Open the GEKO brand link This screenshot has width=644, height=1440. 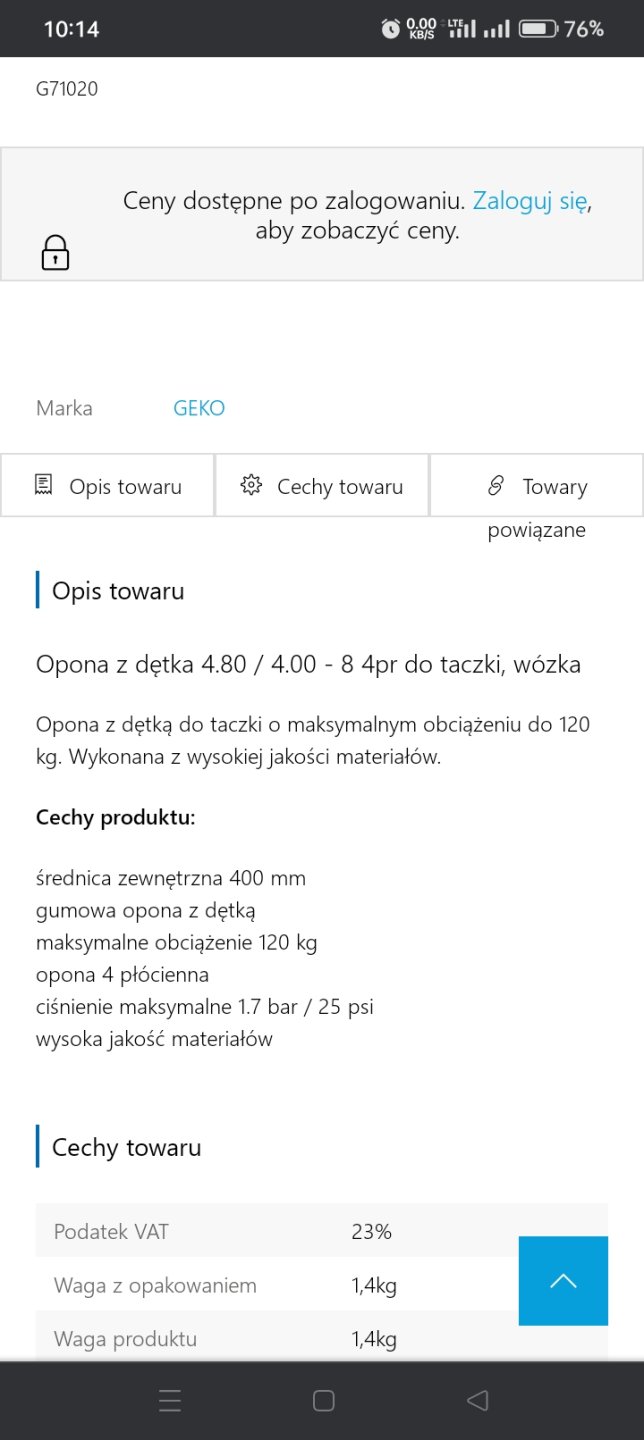199,408
